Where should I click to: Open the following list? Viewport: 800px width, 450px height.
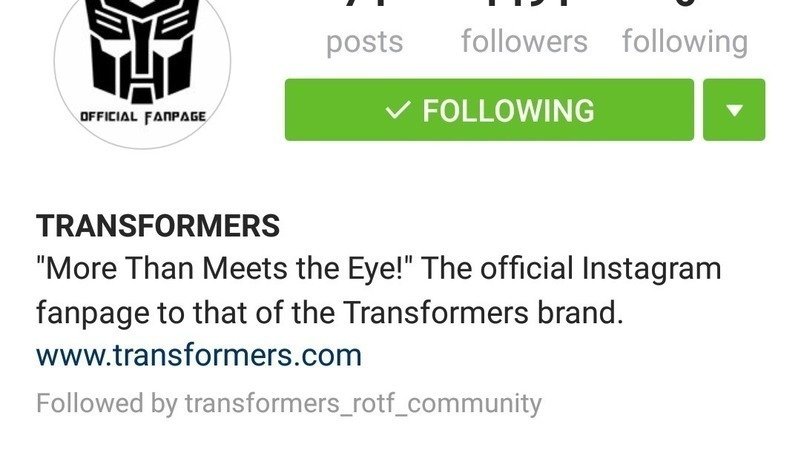[x=684, y=41]
